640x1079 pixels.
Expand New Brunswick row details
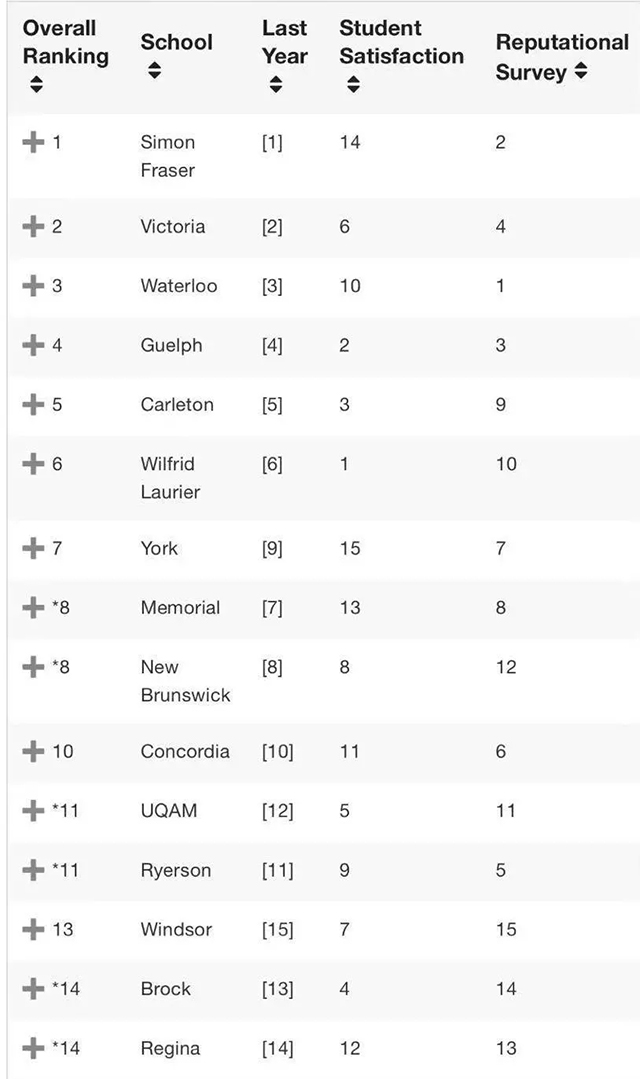coord(33,667)
